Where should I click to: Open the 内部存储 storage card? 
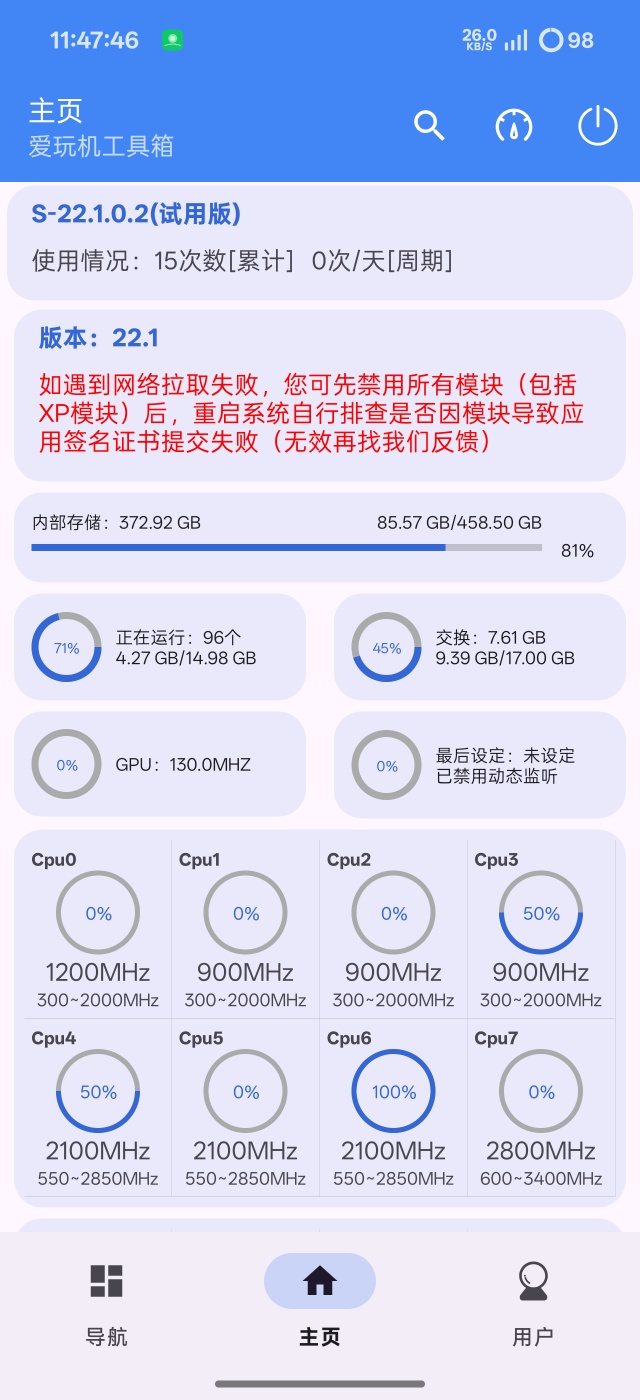pyautogui.click(x=320, y=536)
